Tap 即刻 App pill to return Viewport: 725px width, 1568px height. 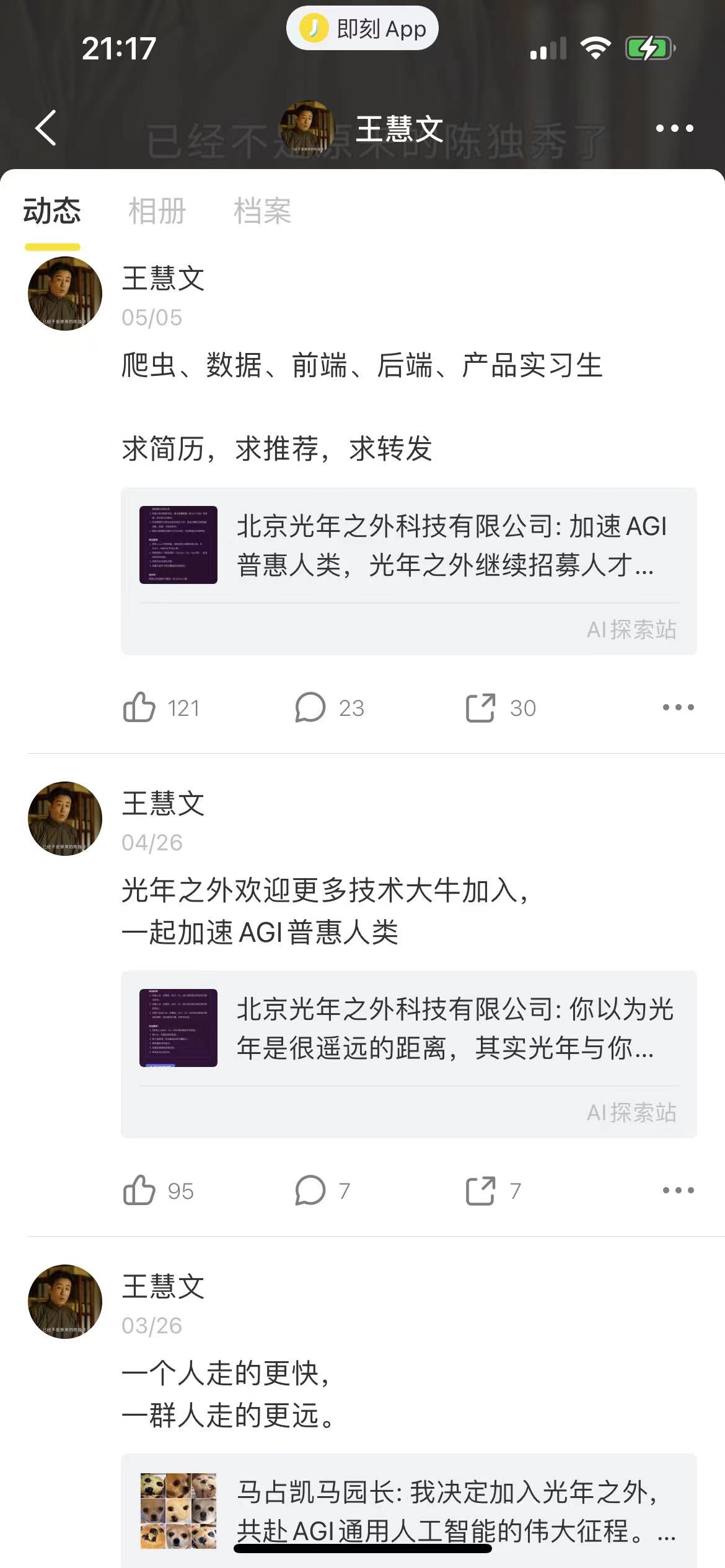coord(362,28)
